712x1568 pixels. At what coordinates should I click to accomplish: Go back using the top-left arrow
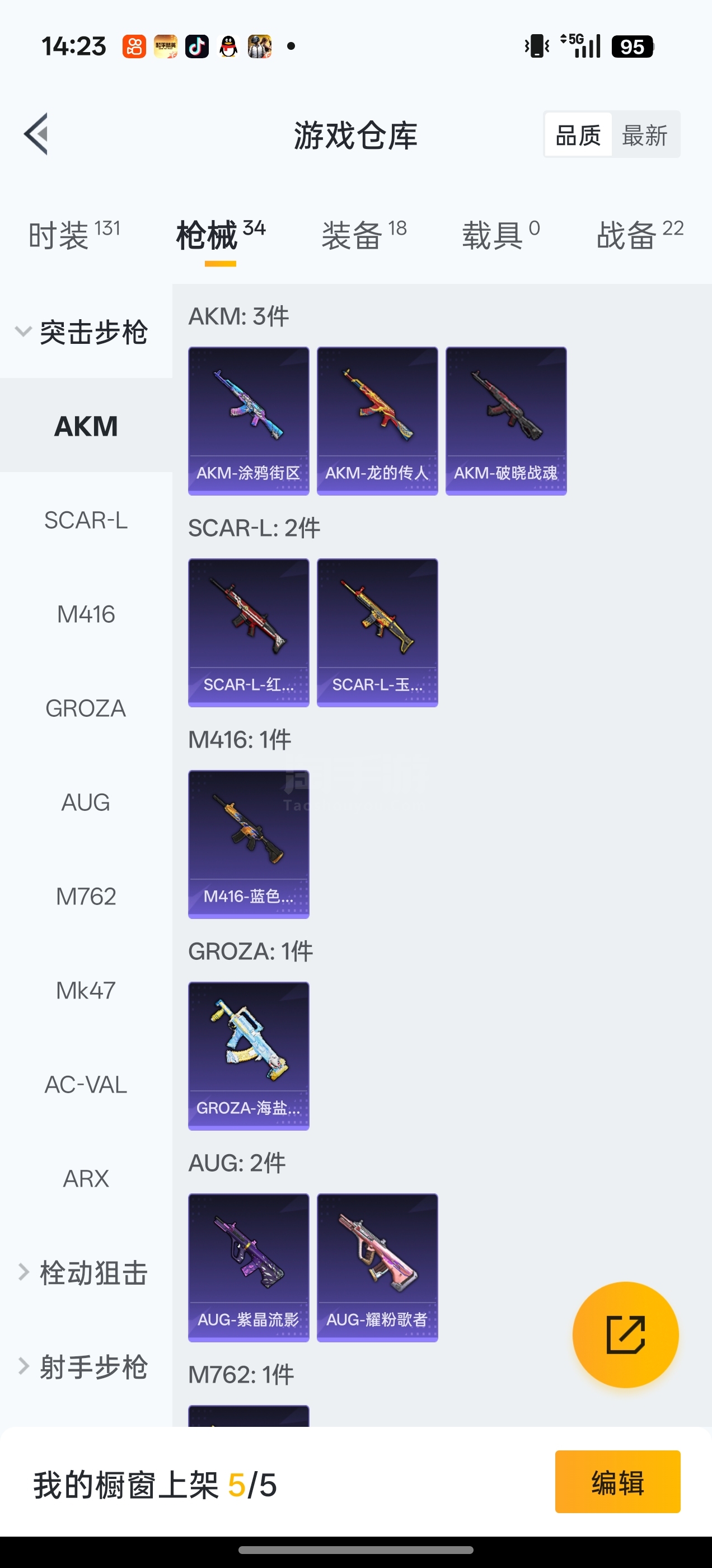pyautogui.click(x=36, y=134)
